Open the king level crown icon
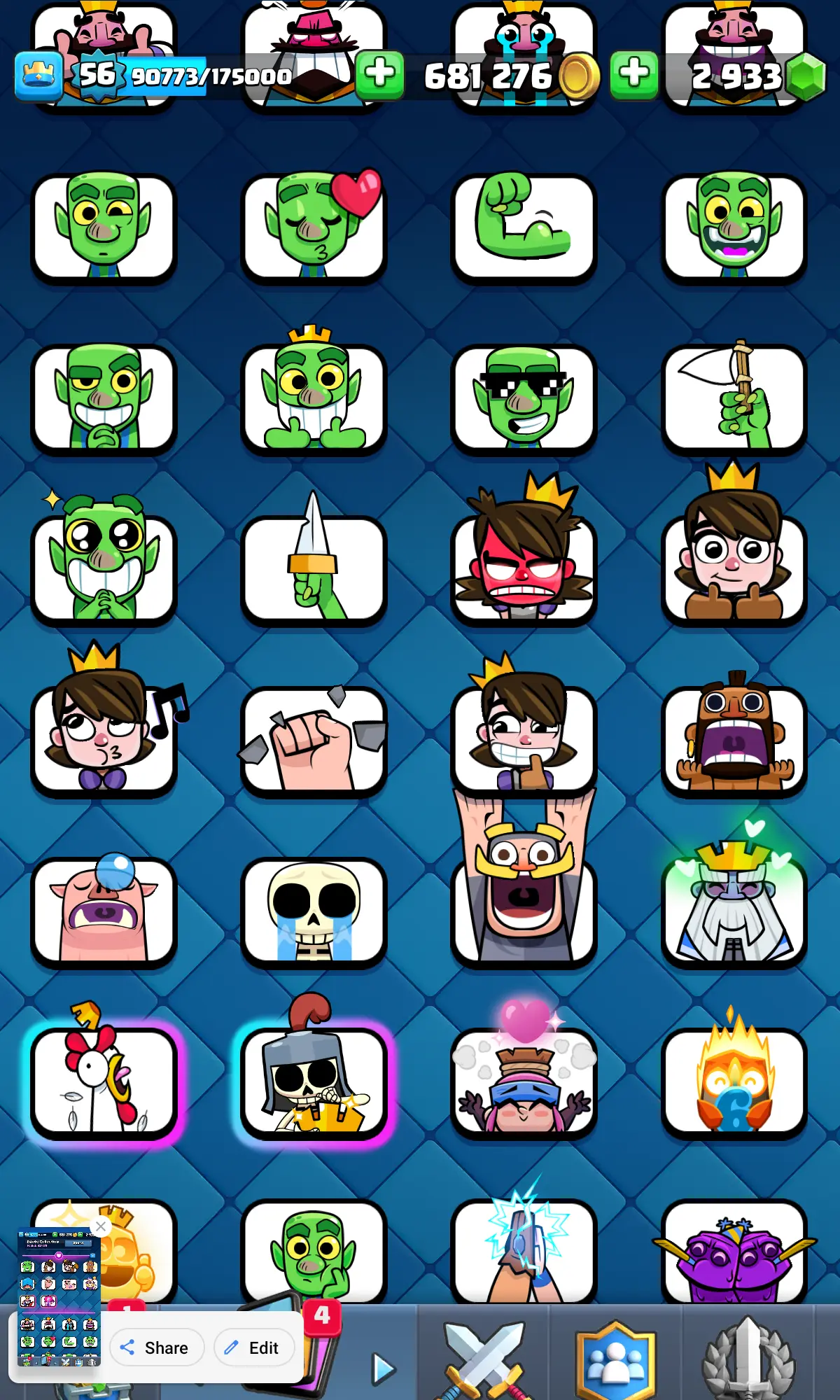 pos(39,76)
